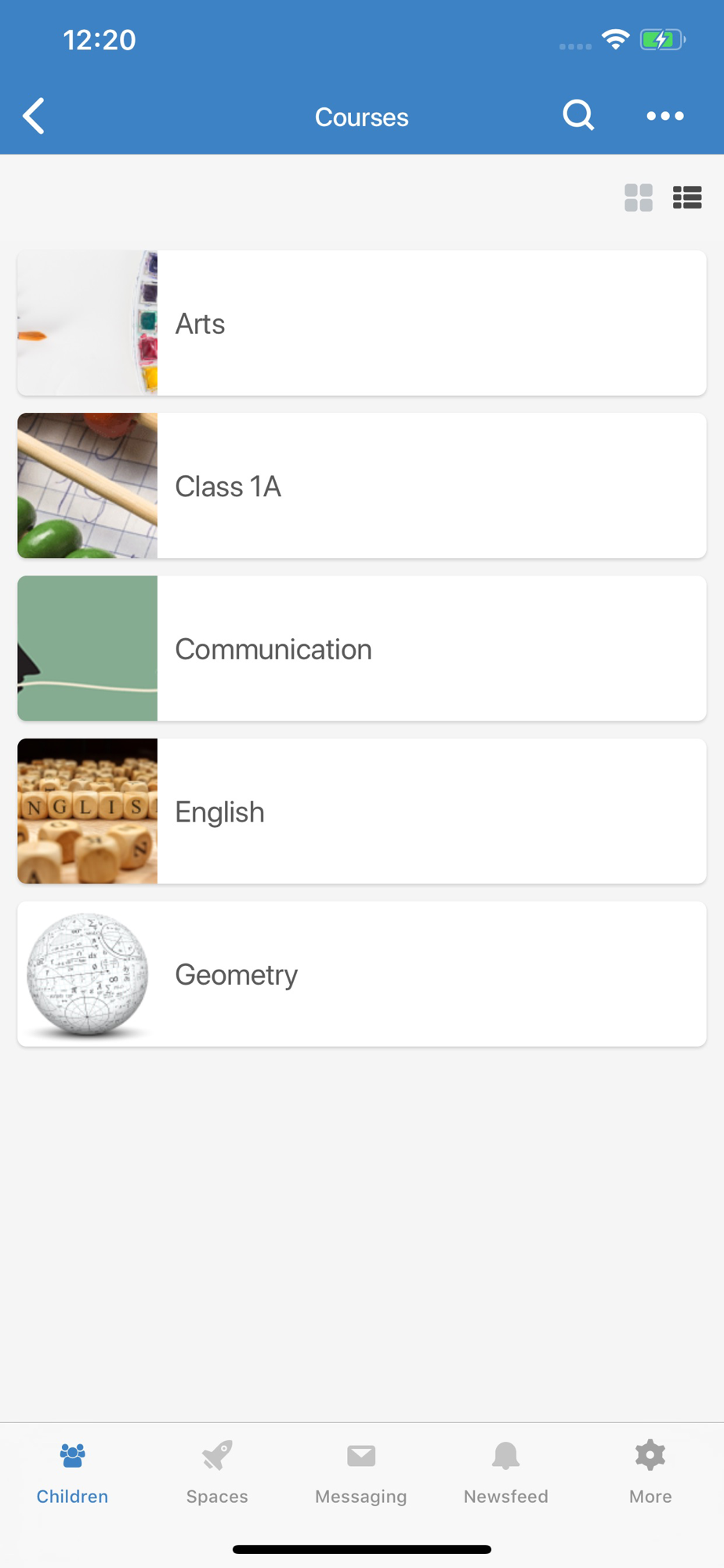Open the Arts course

pyautogui.click(x=362, y=323)
